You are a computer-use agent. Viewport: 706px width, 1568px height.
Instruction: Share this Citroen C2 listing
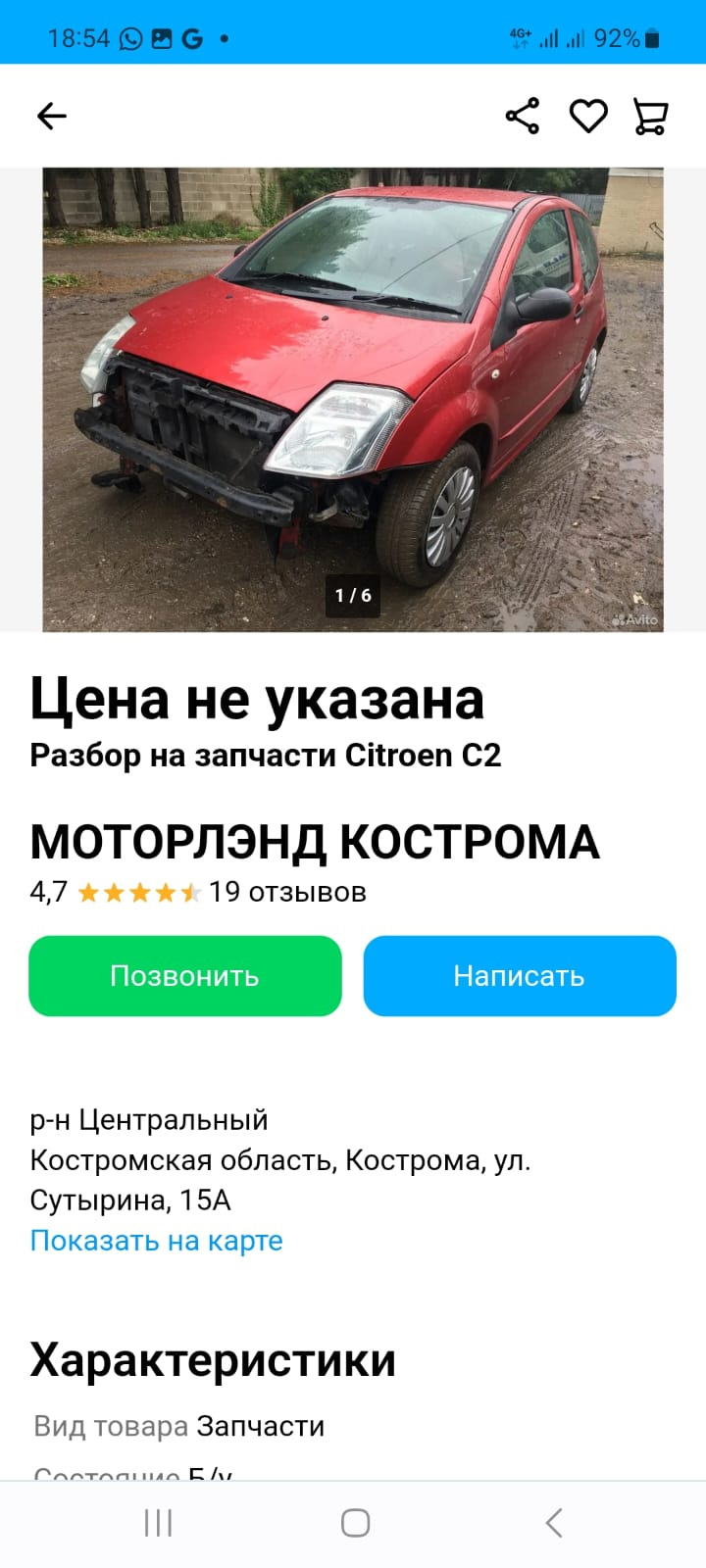522,117
